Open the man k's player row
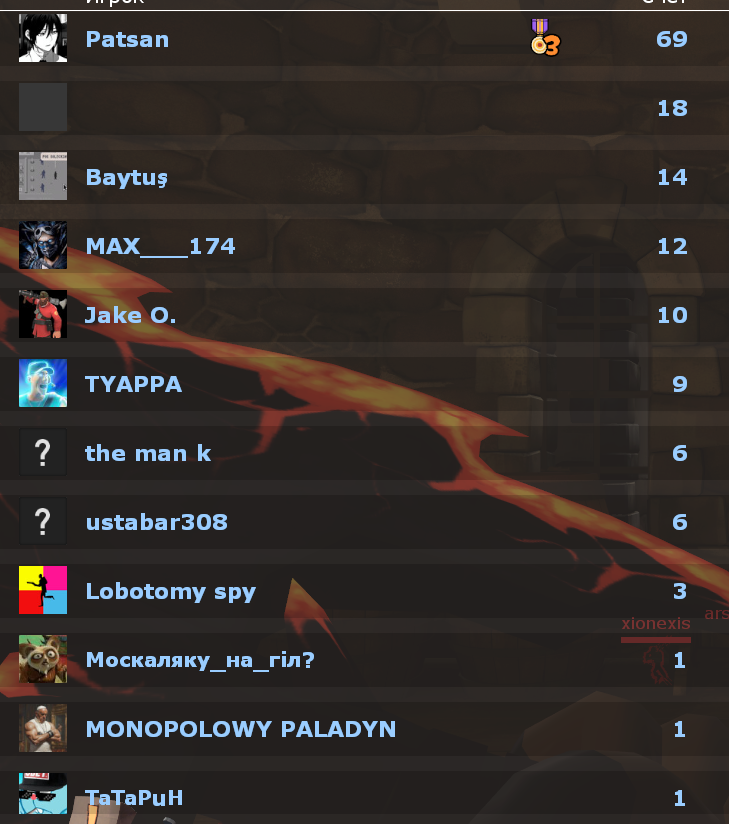729x824 pixels. pyautogui.click(x=148, y=454)
